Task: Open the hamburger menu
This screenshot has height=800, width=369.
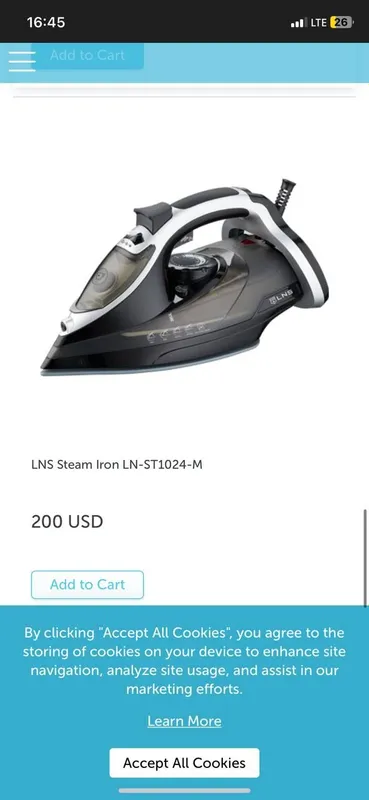Action: (22, 61)
